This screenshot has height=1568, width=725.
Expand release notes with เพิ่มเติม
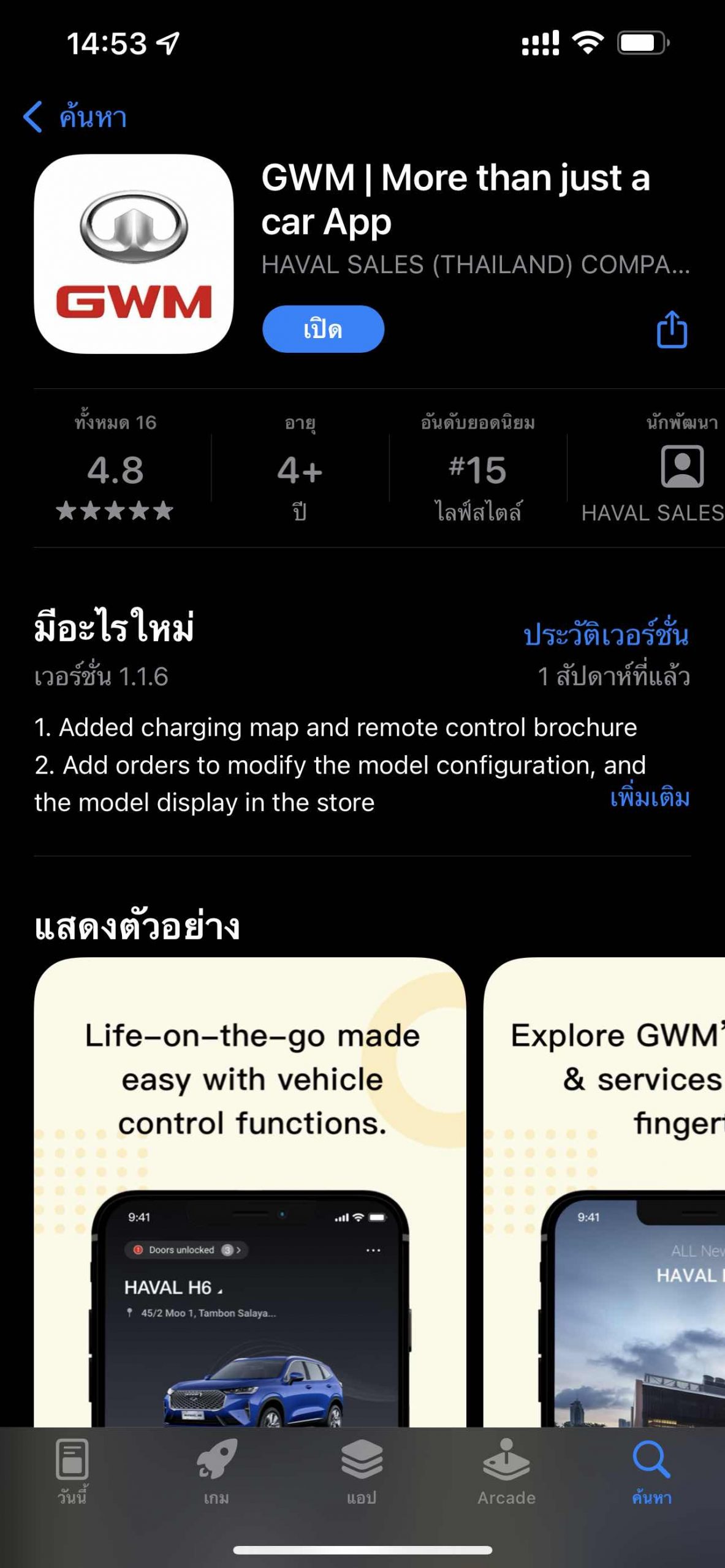pos(649,797)
